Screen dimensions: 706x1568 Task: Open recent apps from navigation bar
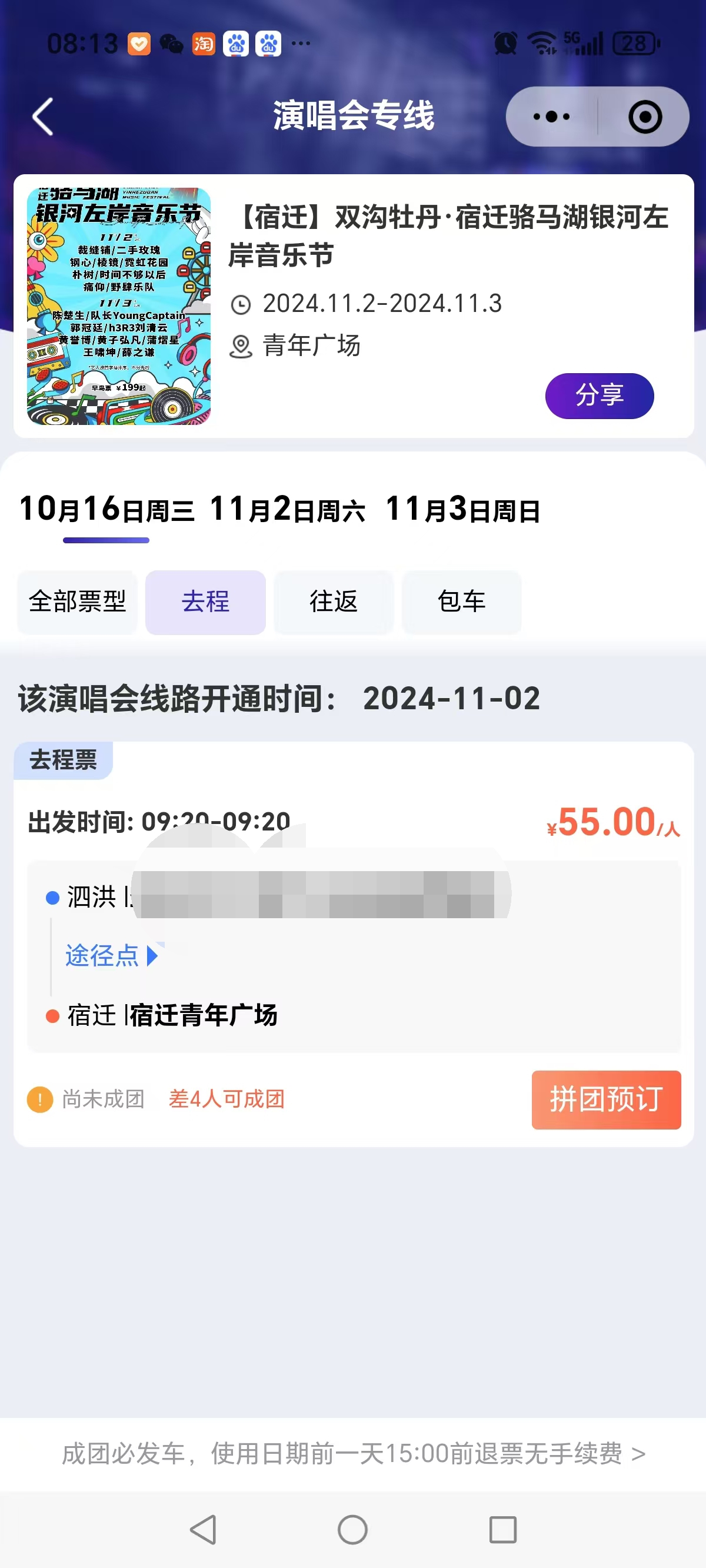pyautogui.click(x=502, y=1529)
